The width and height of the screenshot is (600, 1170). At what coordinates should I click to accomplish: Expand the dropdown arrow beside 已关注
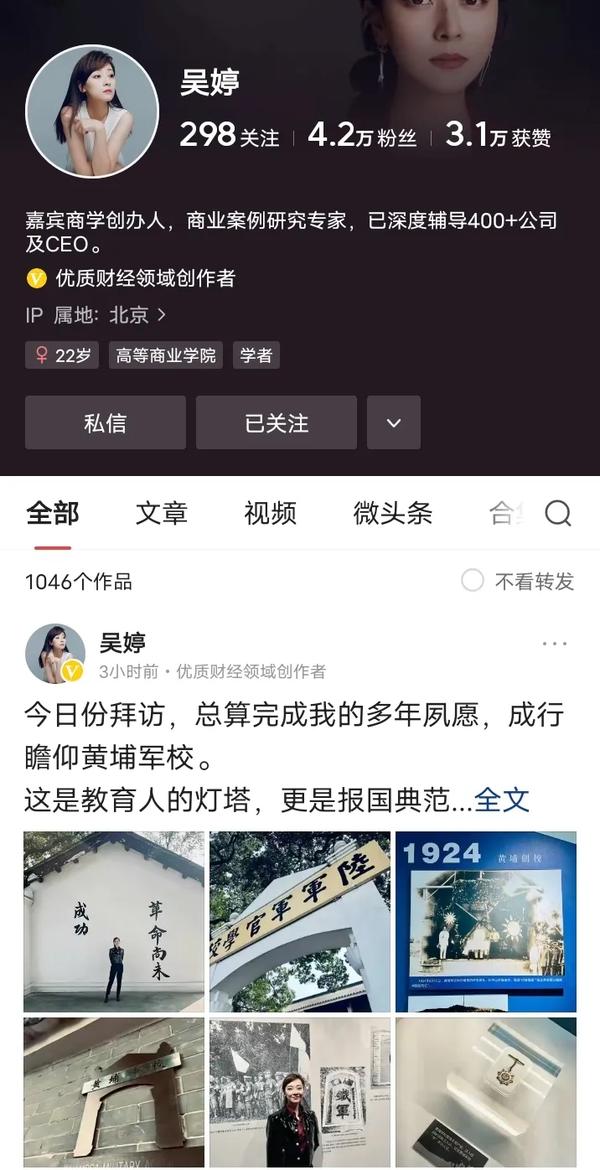393,423
